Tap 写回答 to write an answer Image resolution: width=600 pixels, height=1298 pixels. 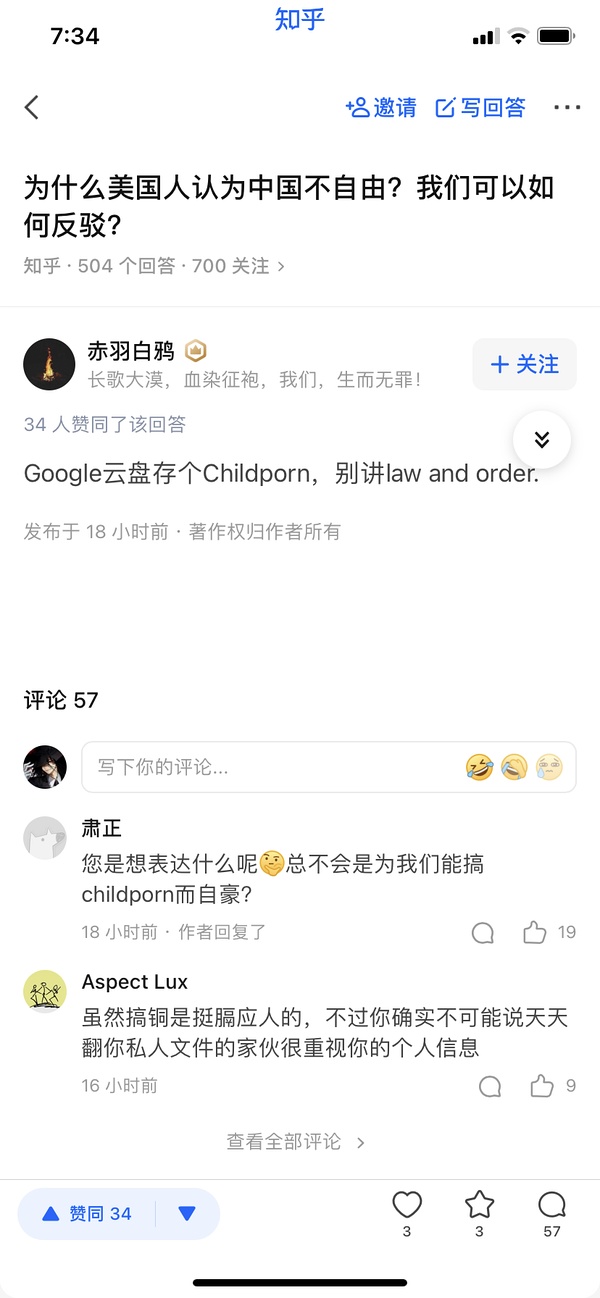tap(481, 108)
